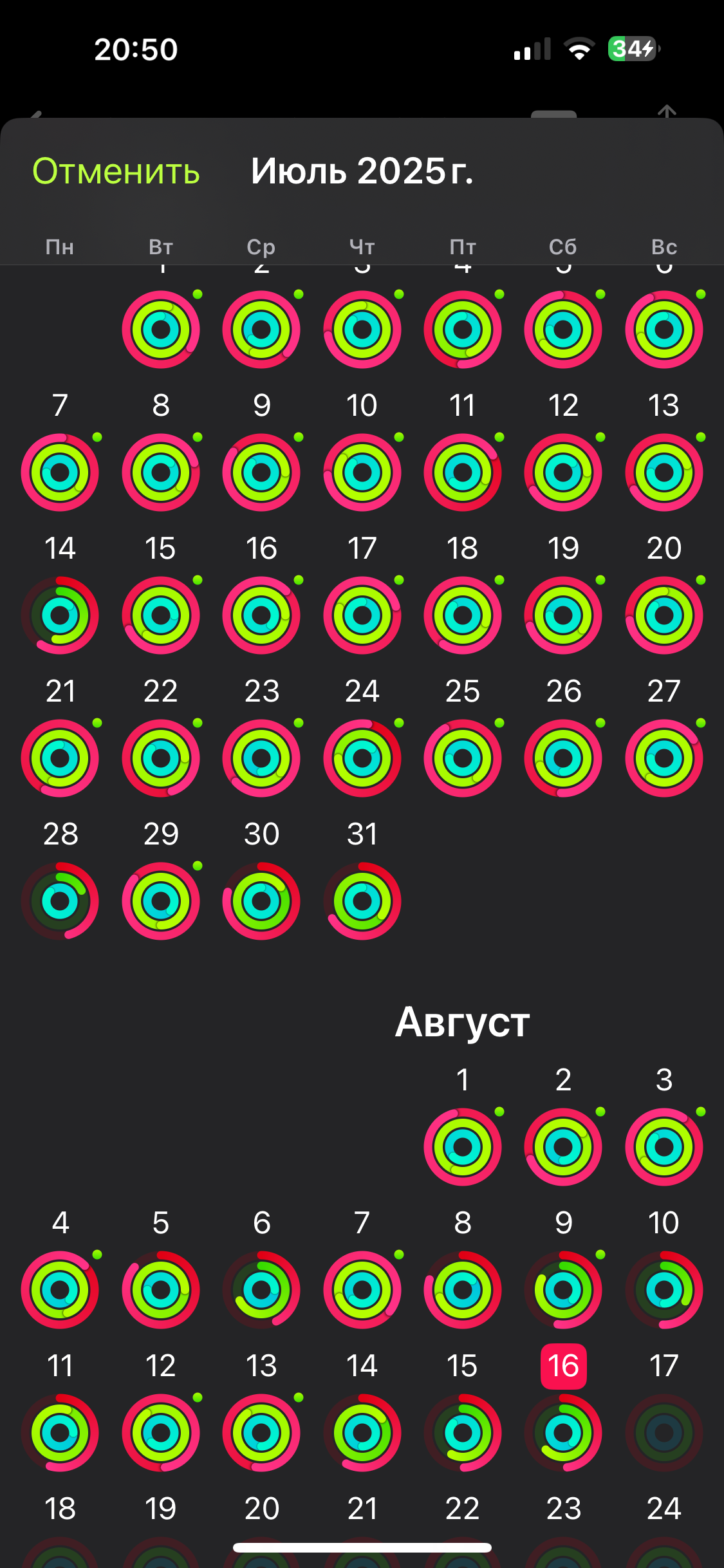Select July 20 activity rings
Image resolution: width=724 pixels, height=1568 pixels.
click(664, 615)
